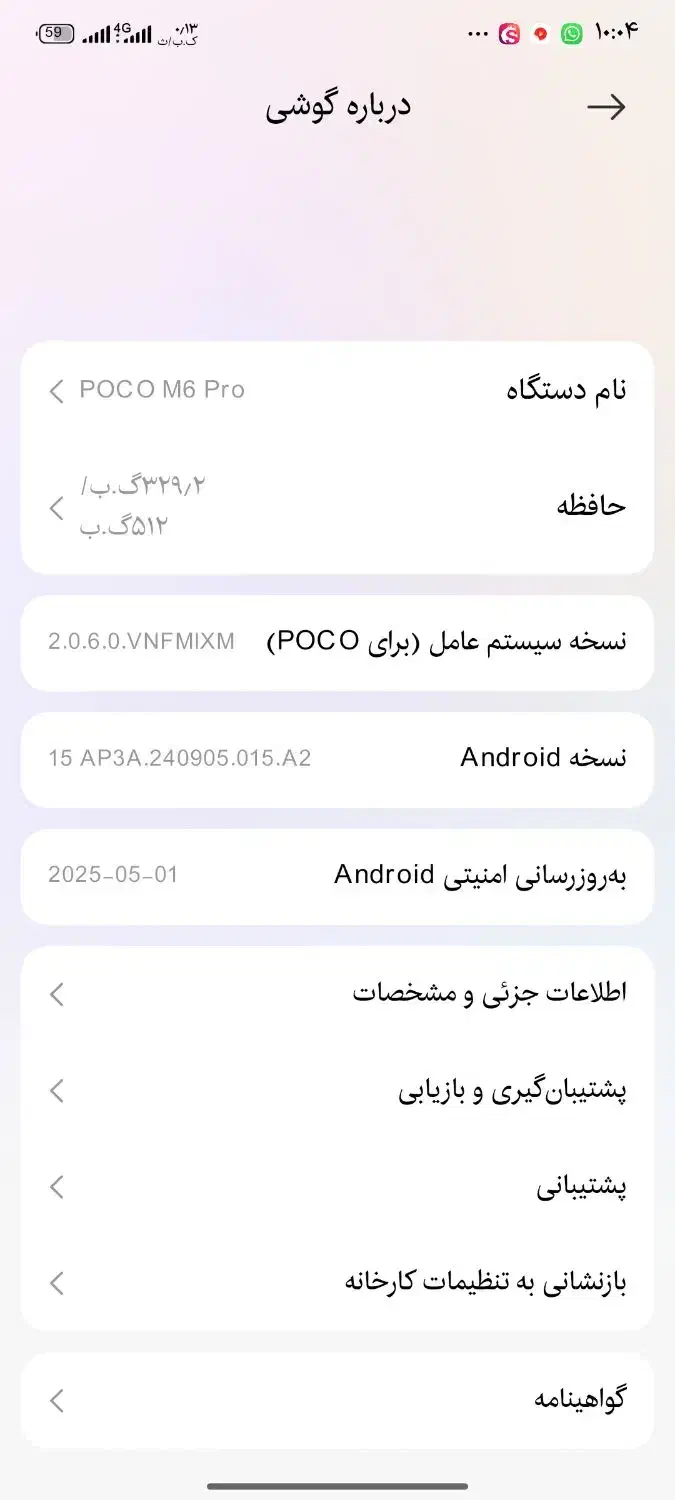675x1500 pixels.
Task: Open اطلاعات جزئی و مشخصات
Action: (337, 994)
